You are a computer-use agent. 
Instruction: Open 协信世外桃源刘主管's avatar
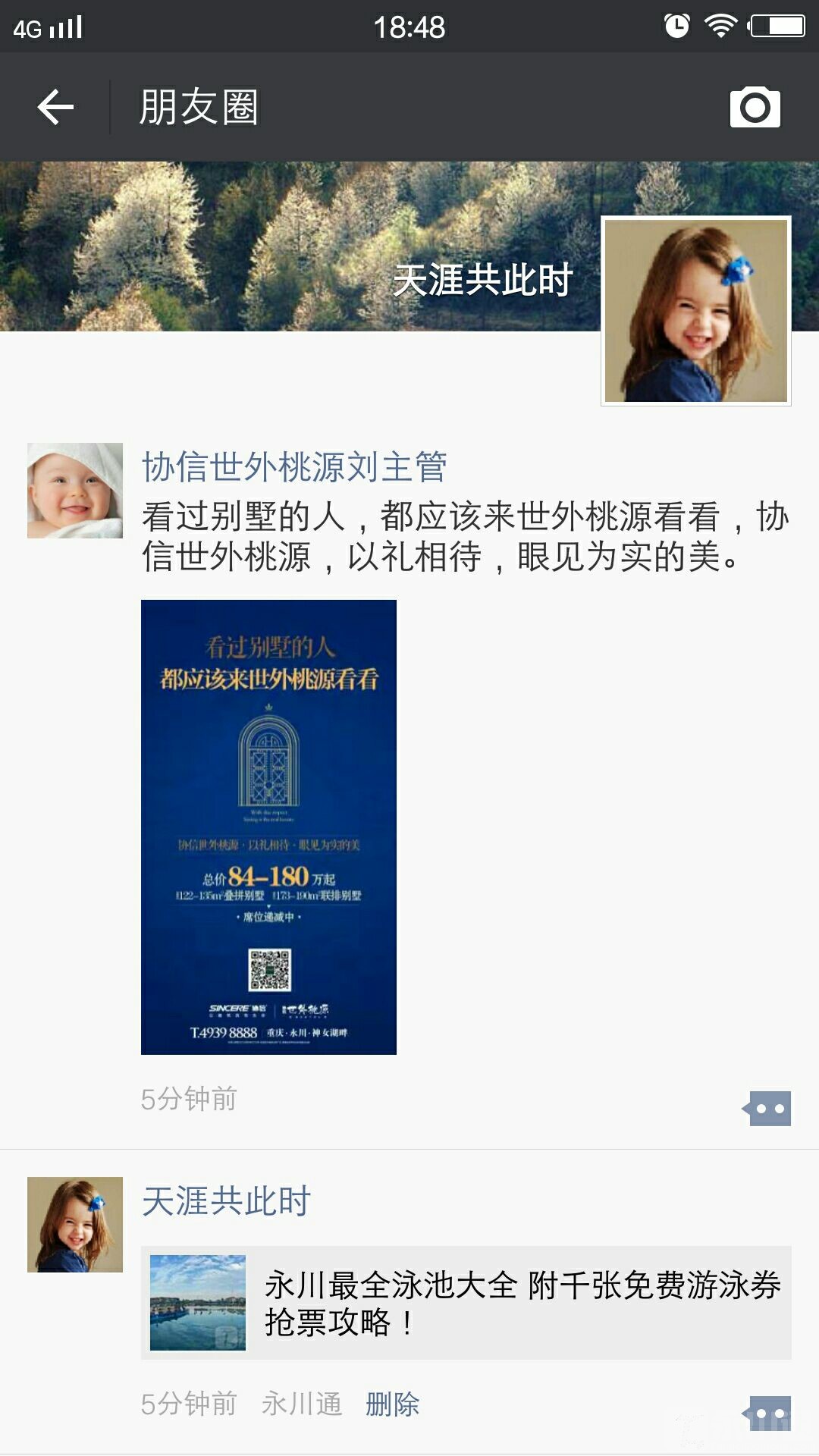pos(75,491)
